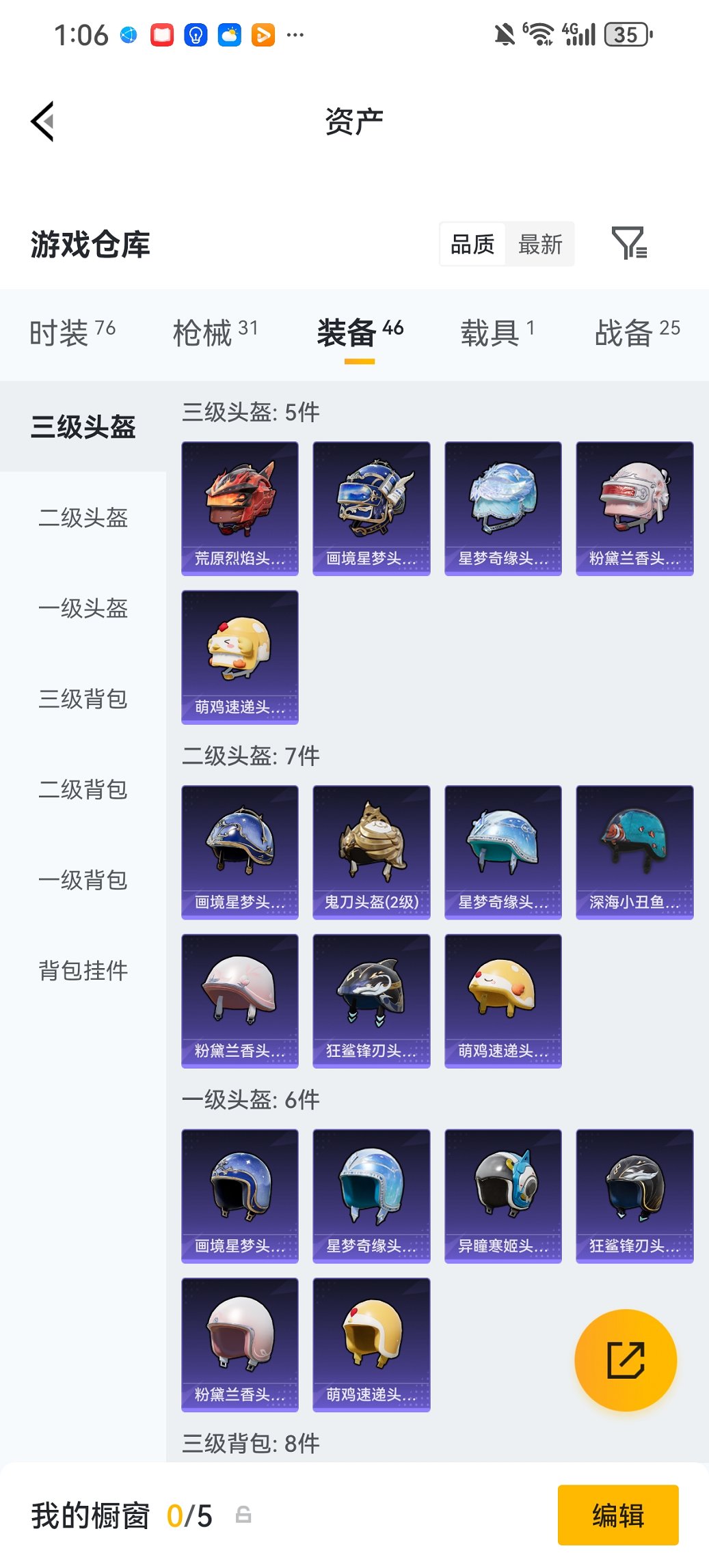The image size is (709, 1568).
Task: Tap 编辑 to edit 我的橱窗
Action: click(618, 1515)
